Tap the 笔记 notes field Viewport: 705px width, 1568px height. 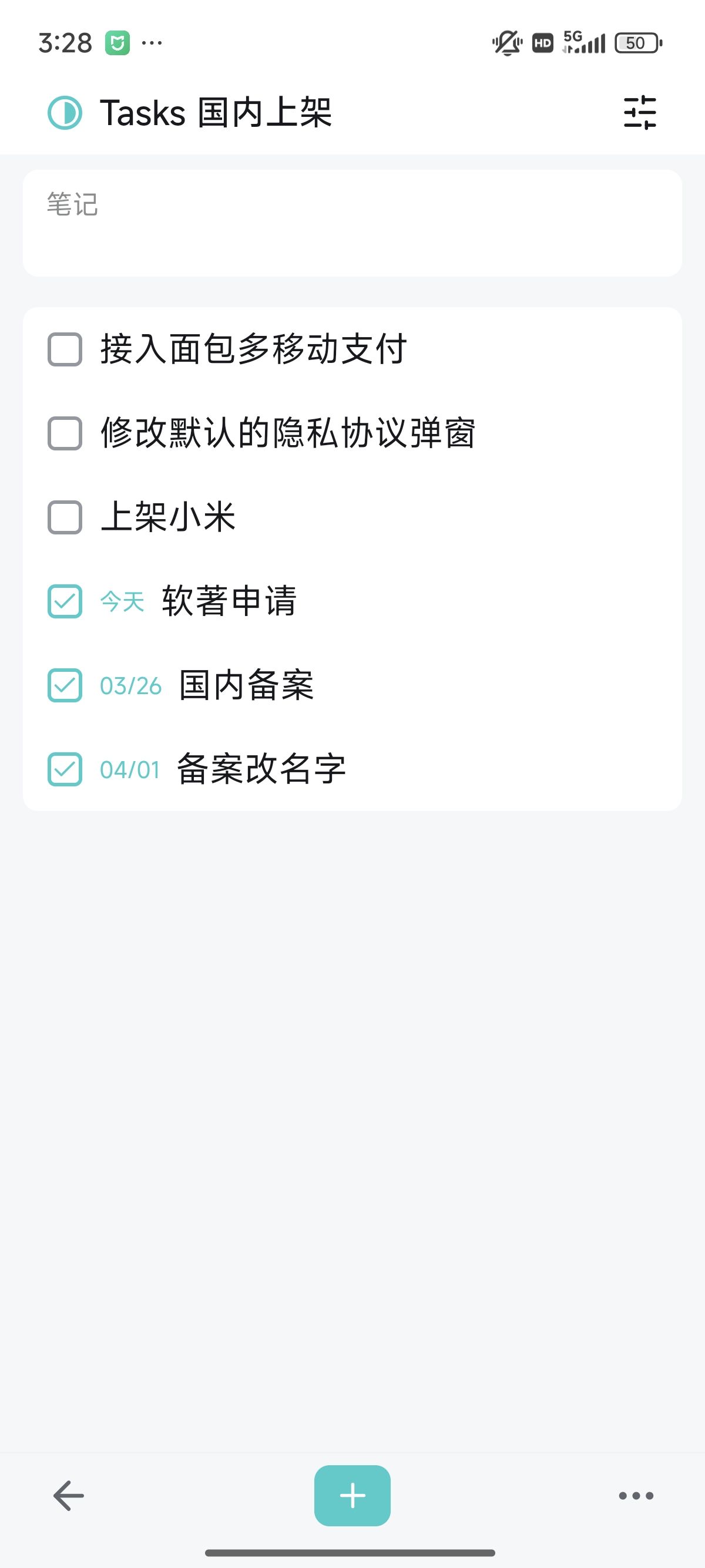pos(352,223)
